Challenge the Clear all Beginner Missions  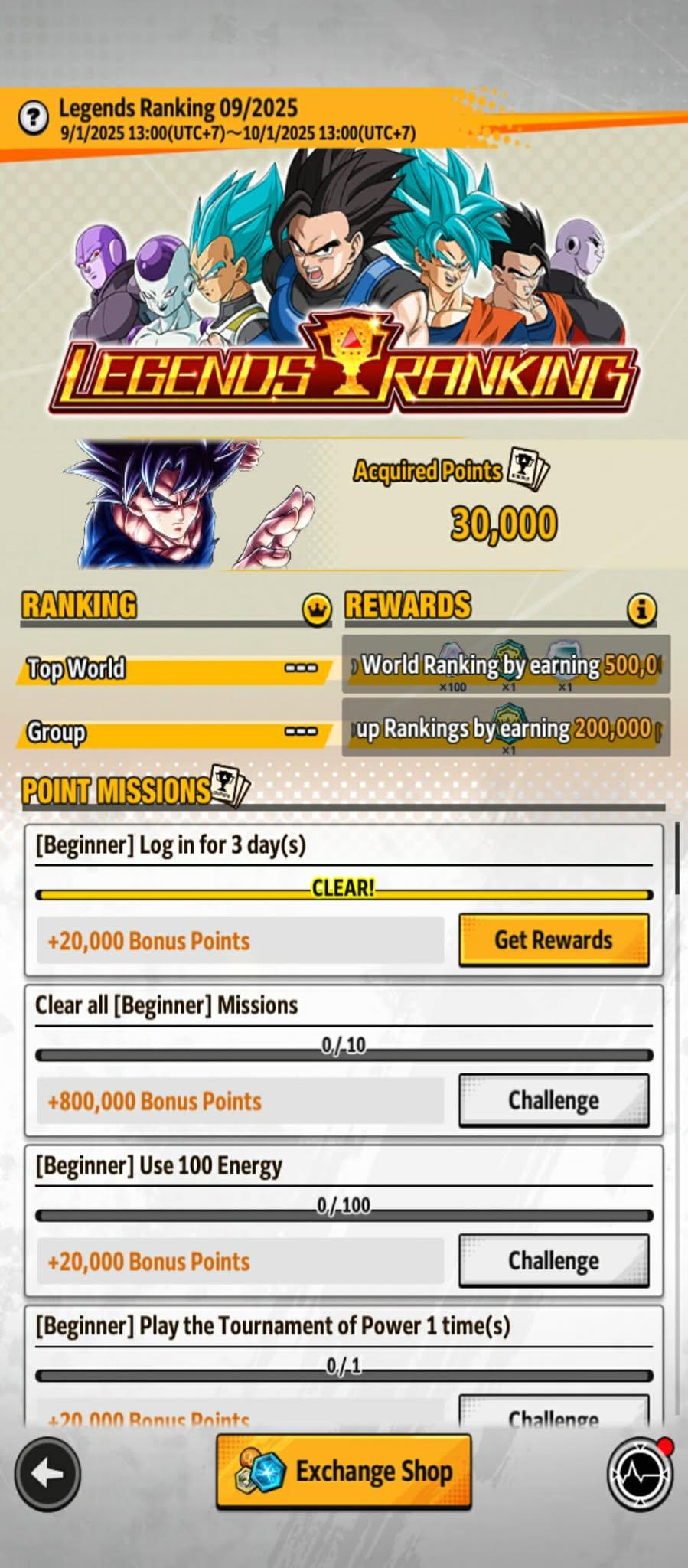[x=553, y=1100]
